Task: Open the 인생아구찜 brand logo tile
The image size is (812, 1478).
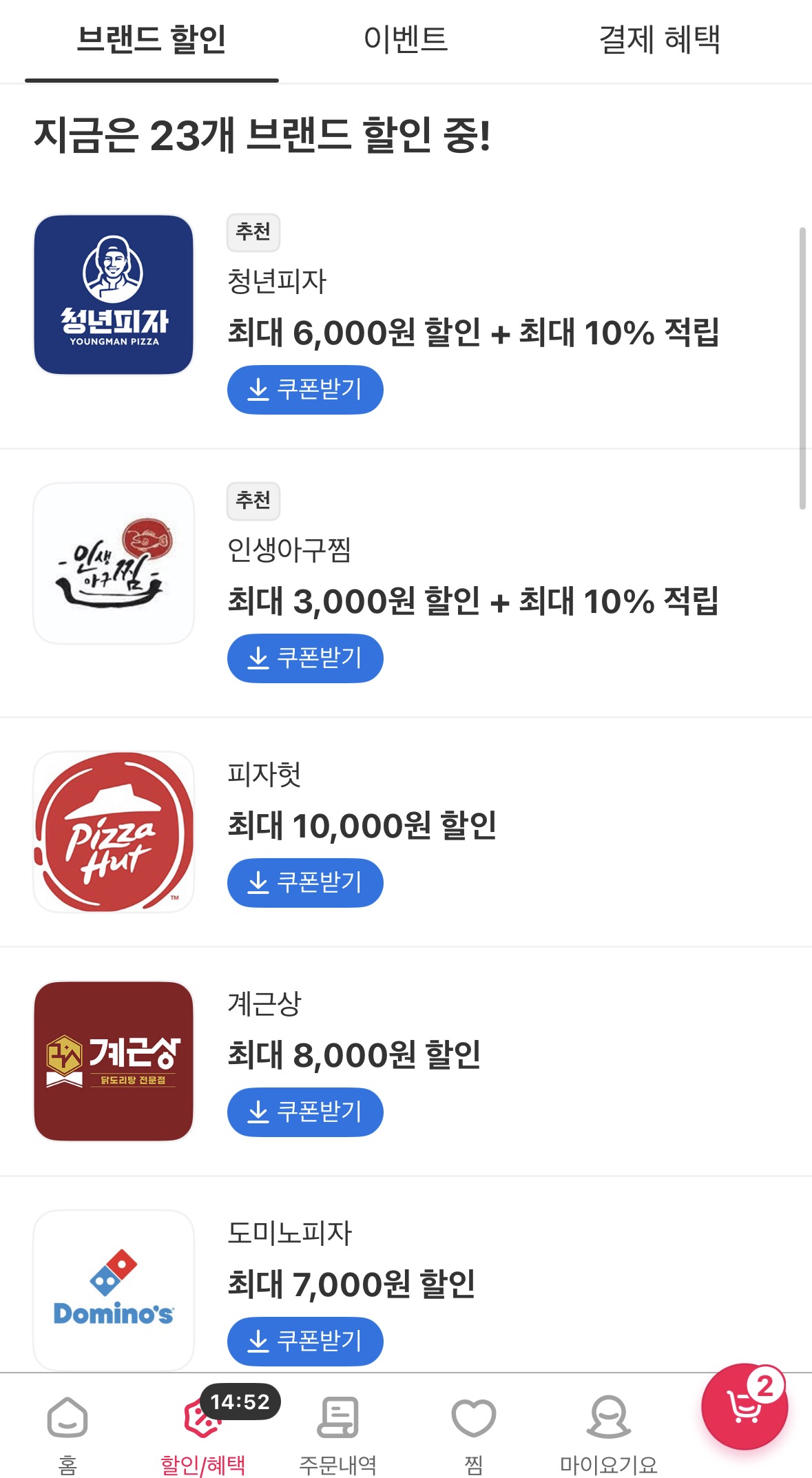Action: pos(114,563)
